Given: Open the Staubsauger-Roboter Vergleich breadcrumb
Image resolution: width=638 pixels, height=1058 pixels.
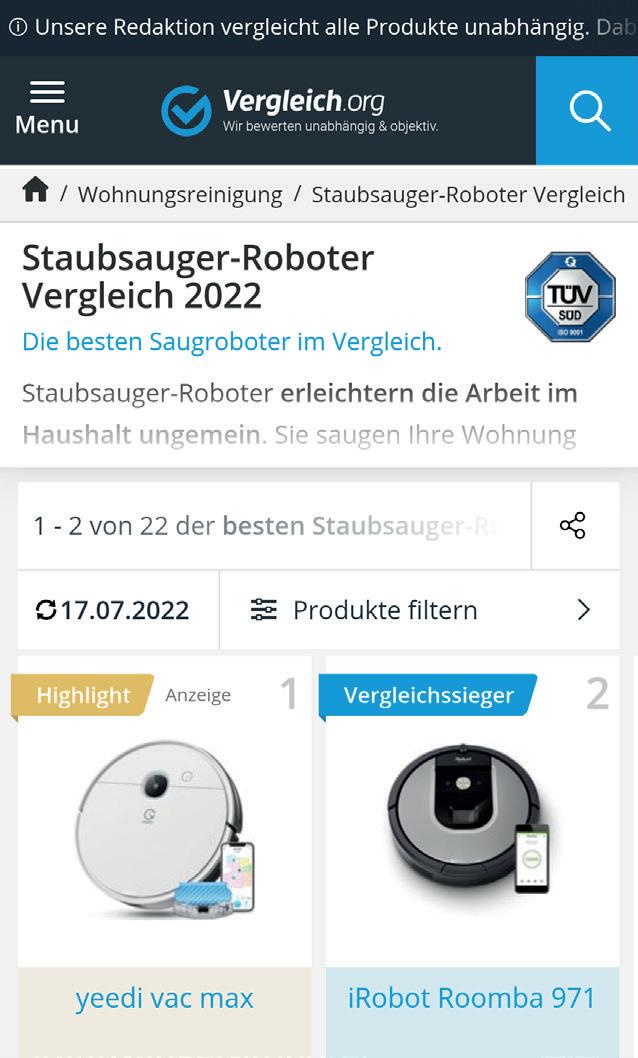Looking at the screenshot, I should coord(468,194).
